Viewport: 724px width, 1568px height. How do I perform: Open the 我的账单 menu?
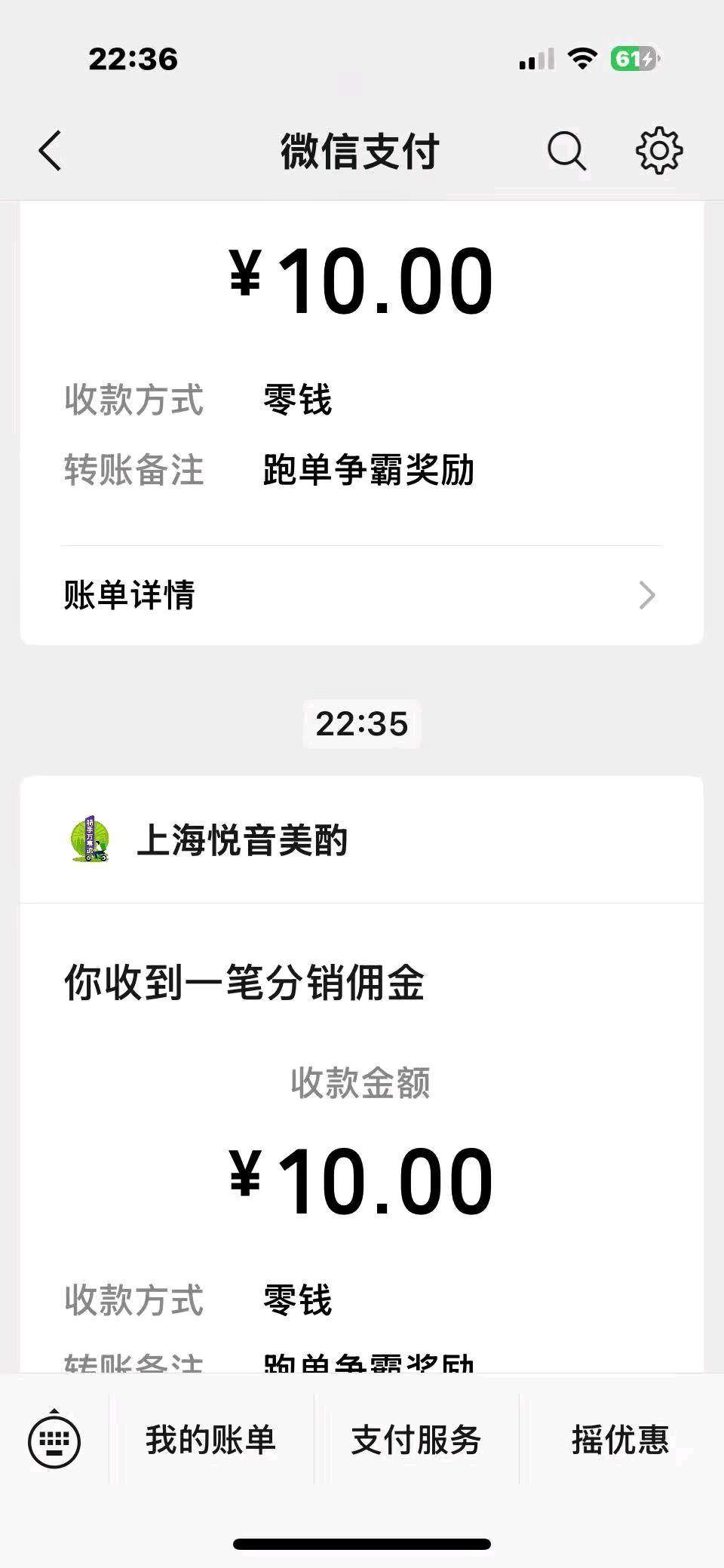coord(211,1441)
